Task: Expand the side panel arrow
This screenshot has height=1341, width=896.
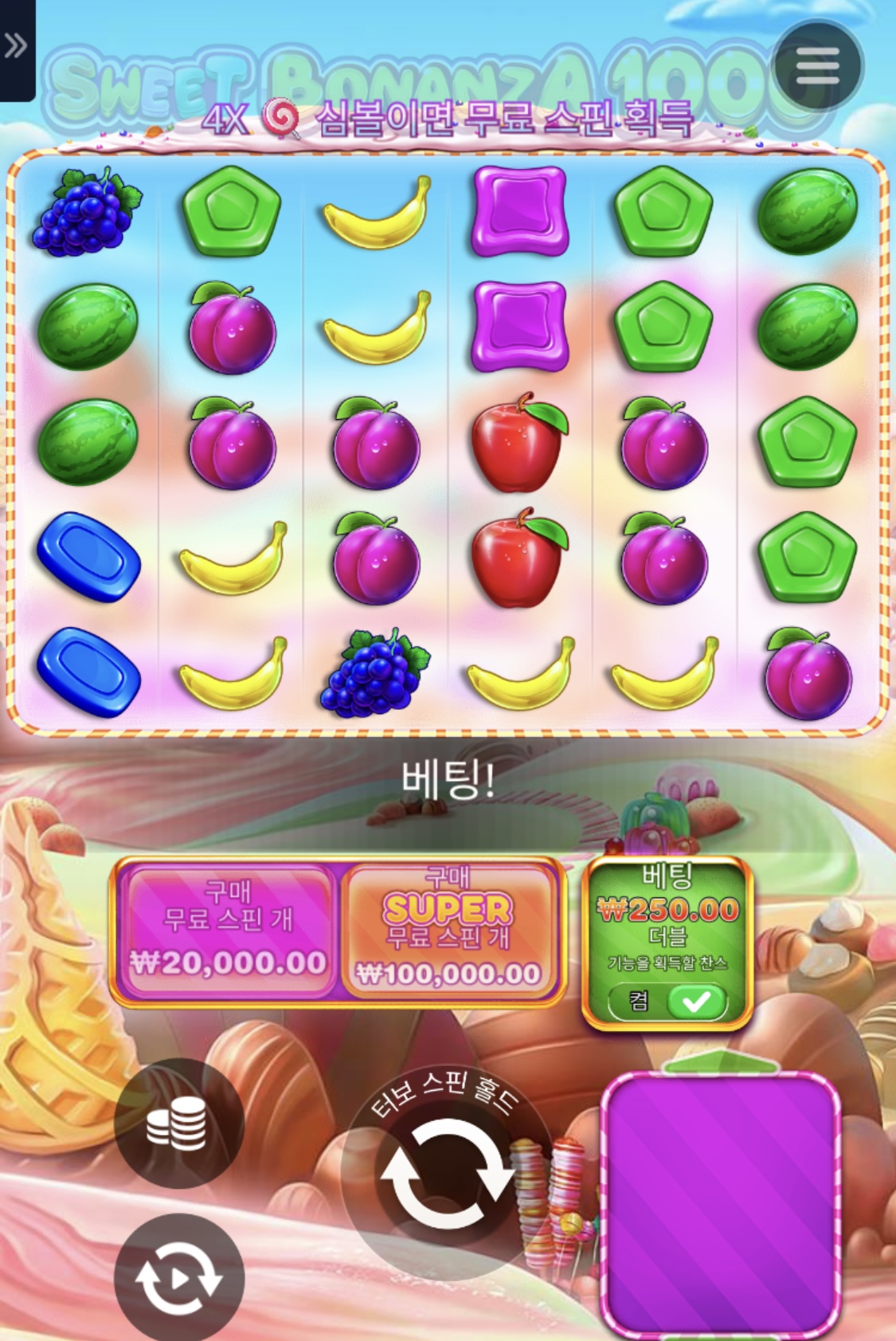Action: click(16, 46)
